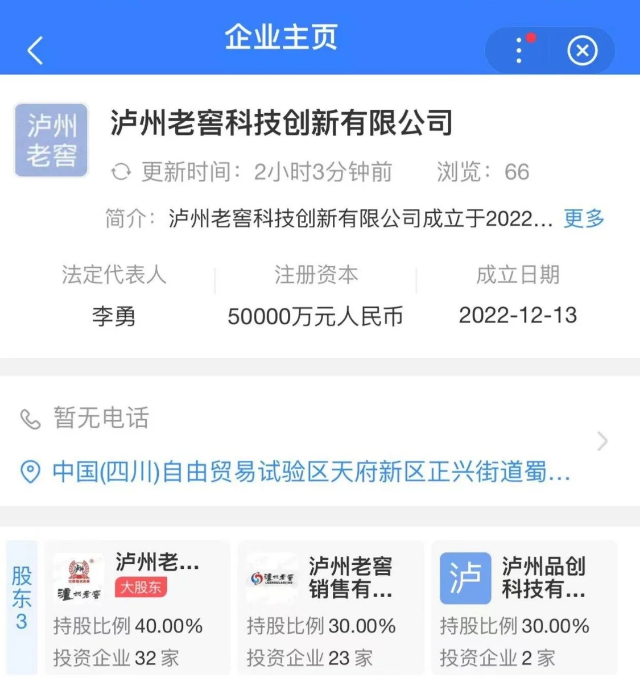The width and height of the screenshot is (641, 681).
Task: Go back with the top-left arrow
Action: 36,50
